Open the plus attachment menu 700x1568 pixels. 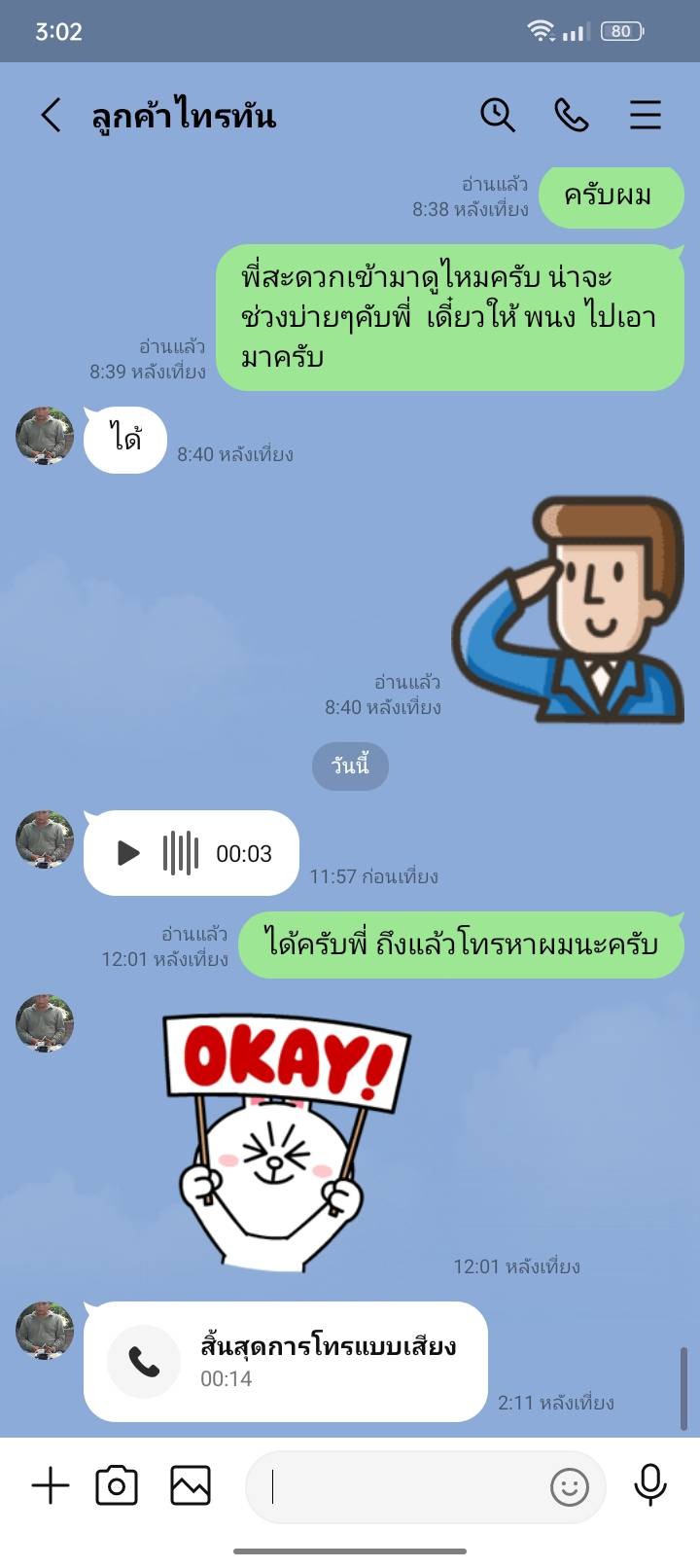[x=51, y=1486]
